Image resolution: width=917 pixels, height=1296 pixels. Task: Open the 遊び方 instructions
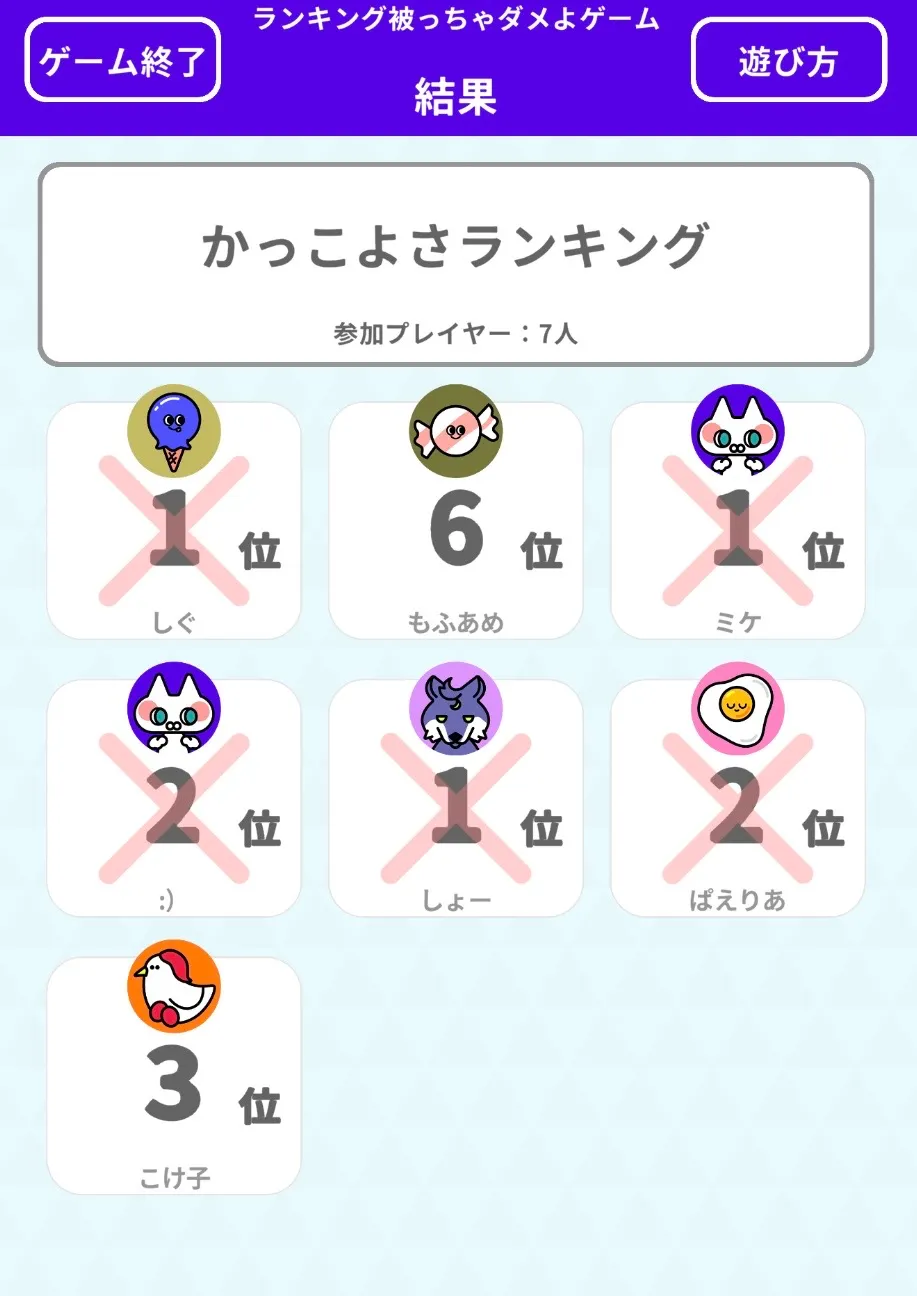click(789, 60)
